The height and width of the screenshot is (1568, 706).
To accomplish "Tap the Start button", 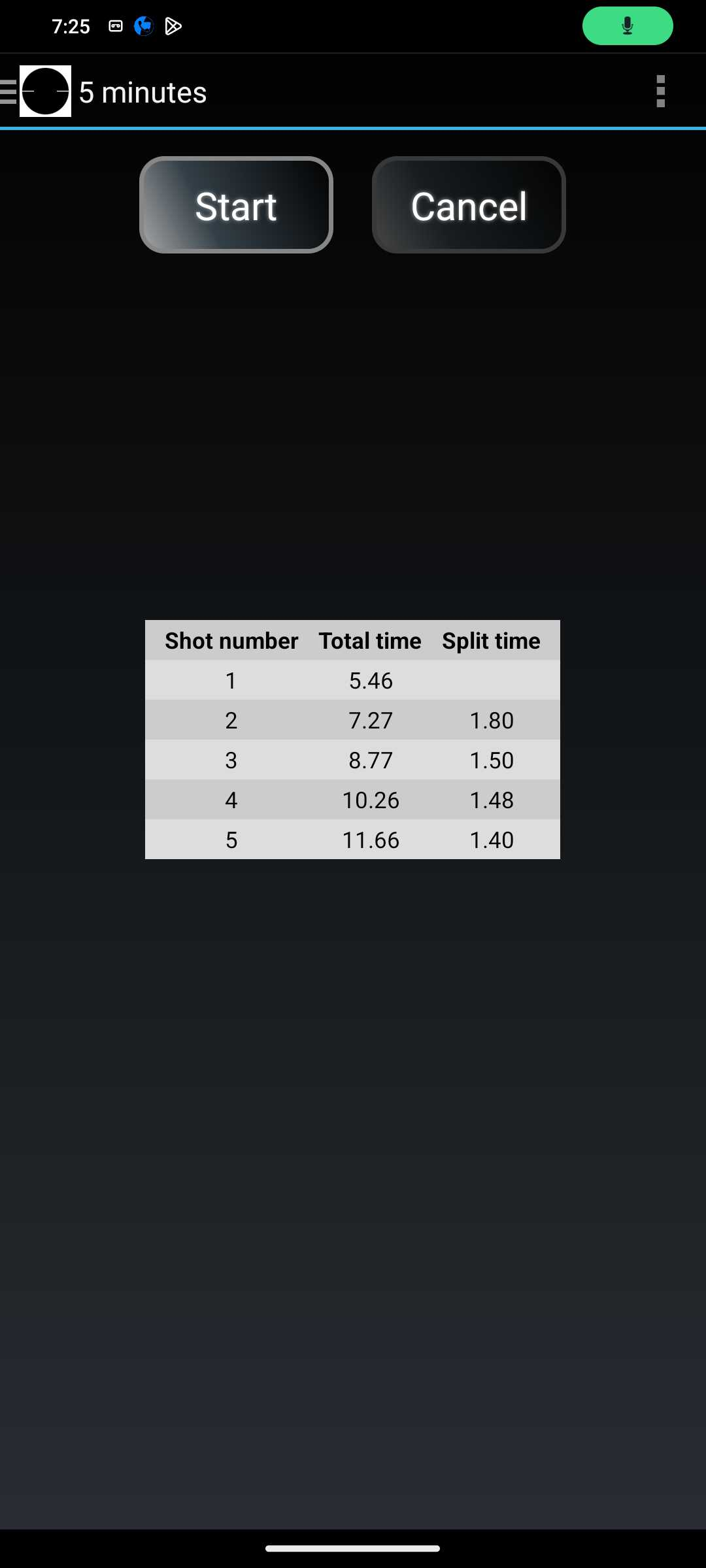I will 236,205.
